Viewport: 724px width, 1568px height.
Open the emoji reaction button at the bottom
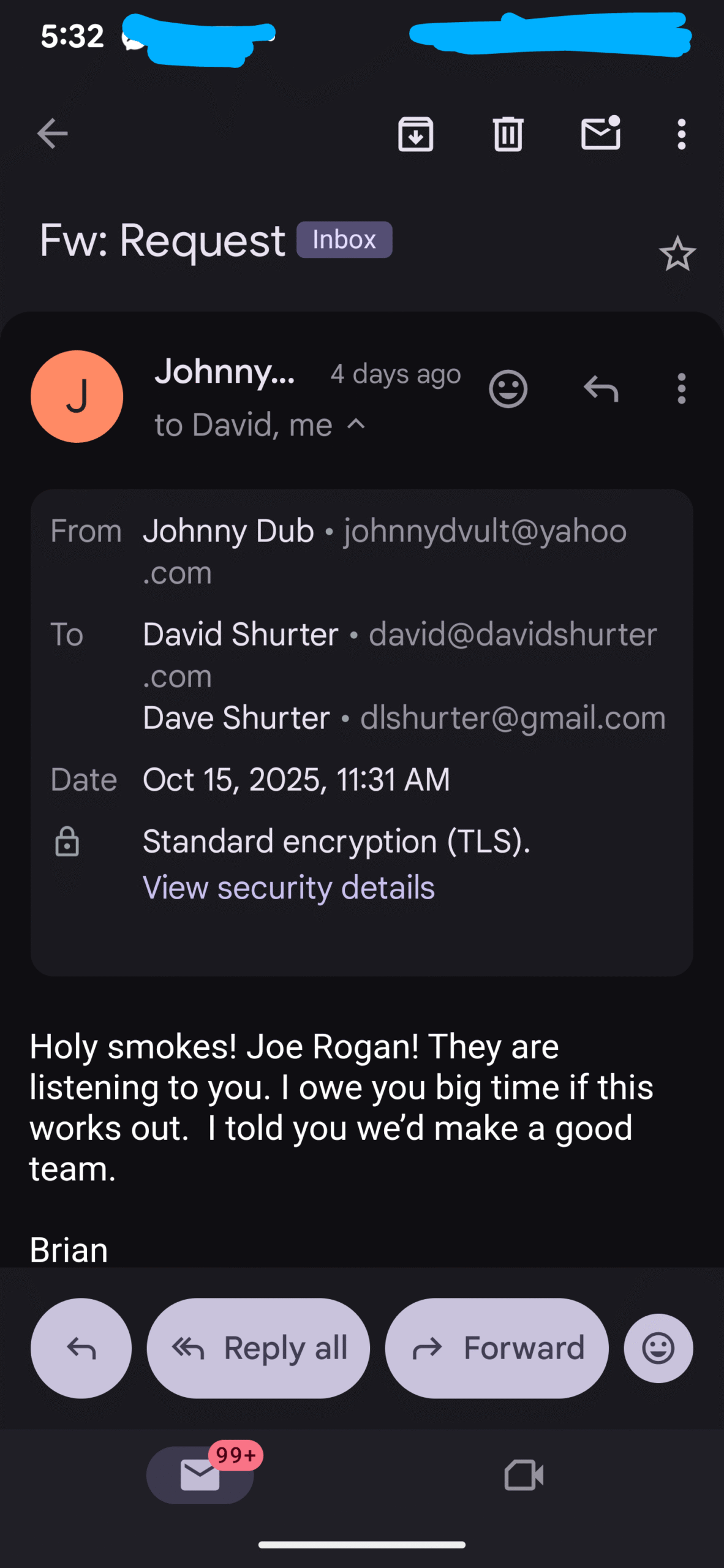click(658, 1348)
